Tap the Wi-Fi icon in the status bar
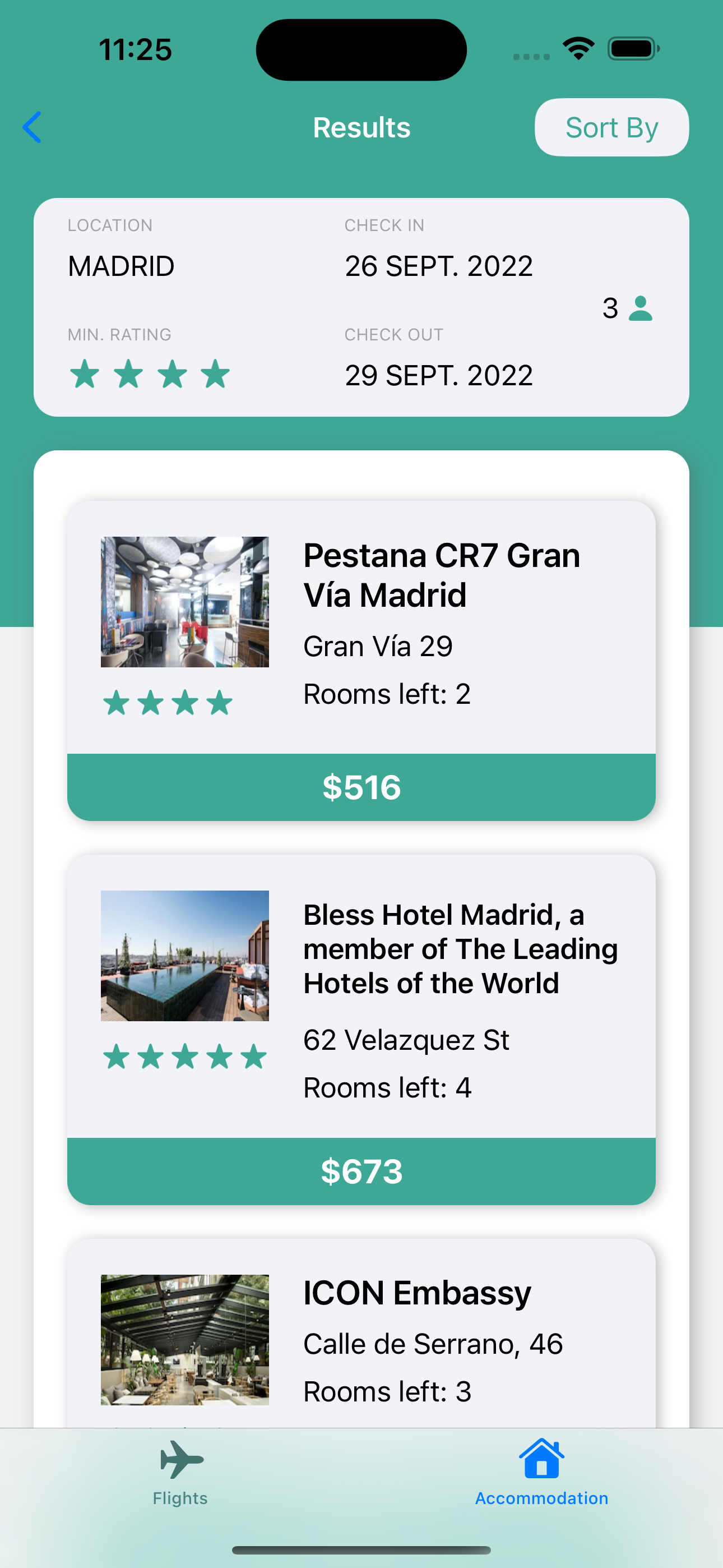 [578, 48]
